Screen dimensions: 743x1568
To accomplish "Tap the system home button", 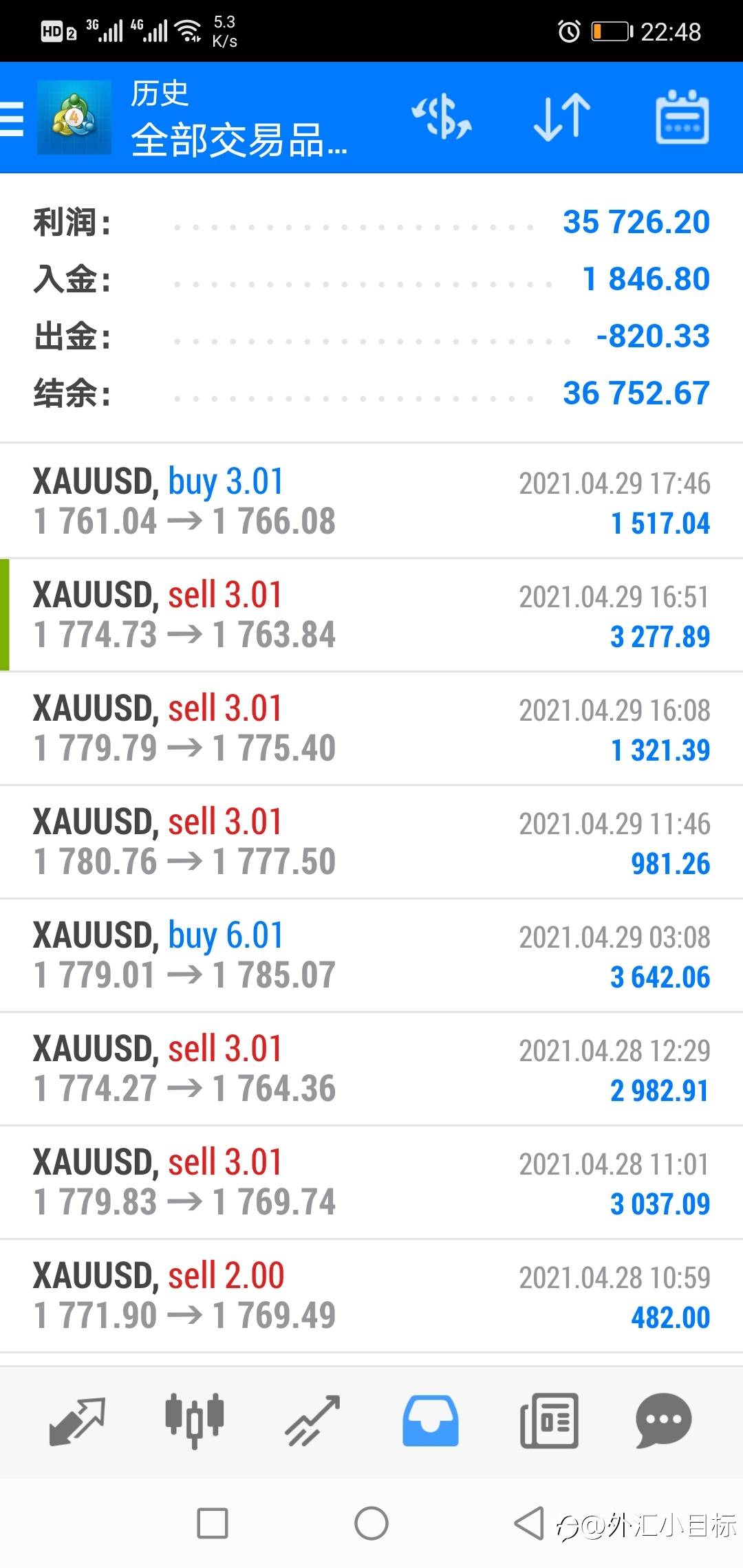I will (x=371, y=1523).
